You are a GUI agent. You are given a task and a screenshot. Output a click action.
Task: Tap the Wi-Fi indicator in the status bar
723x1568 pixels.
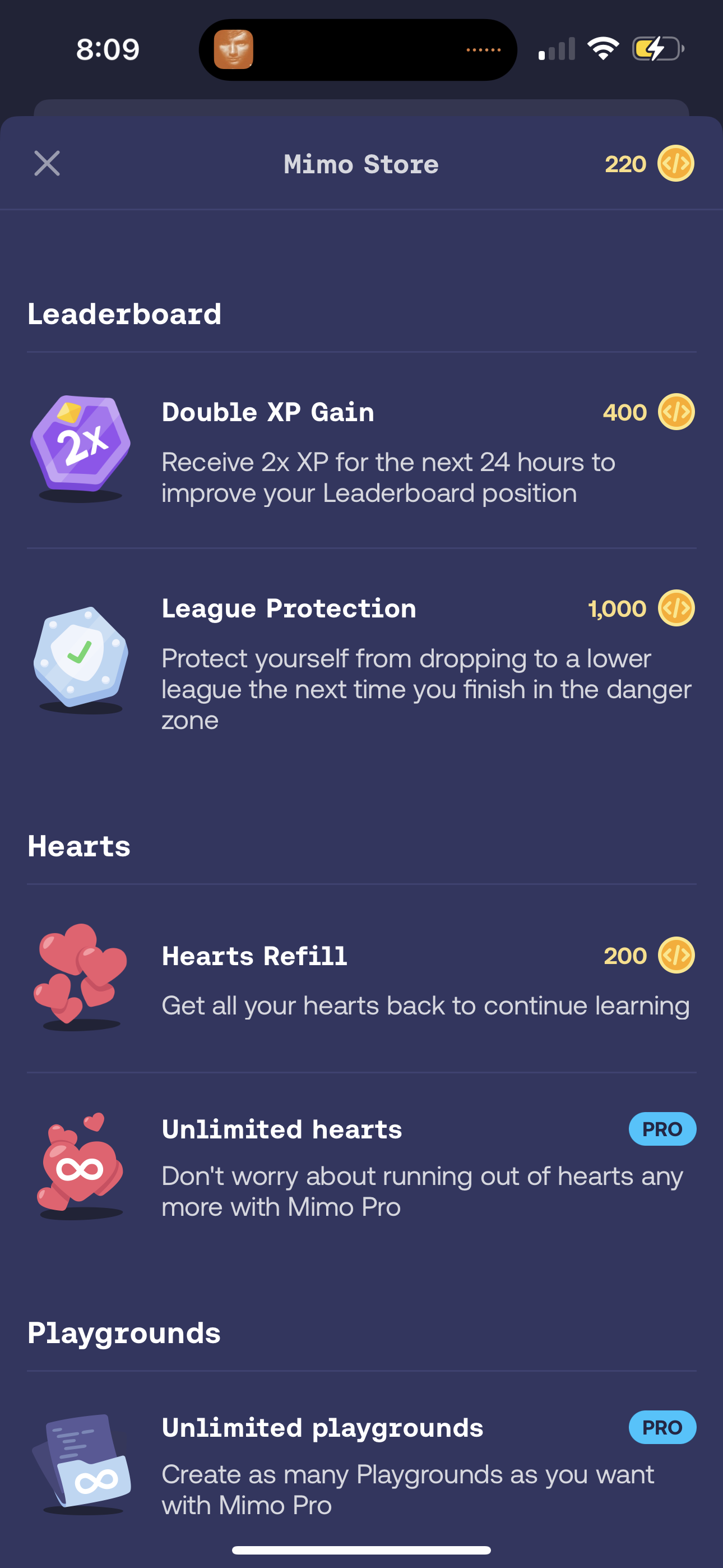pos(603,48)
